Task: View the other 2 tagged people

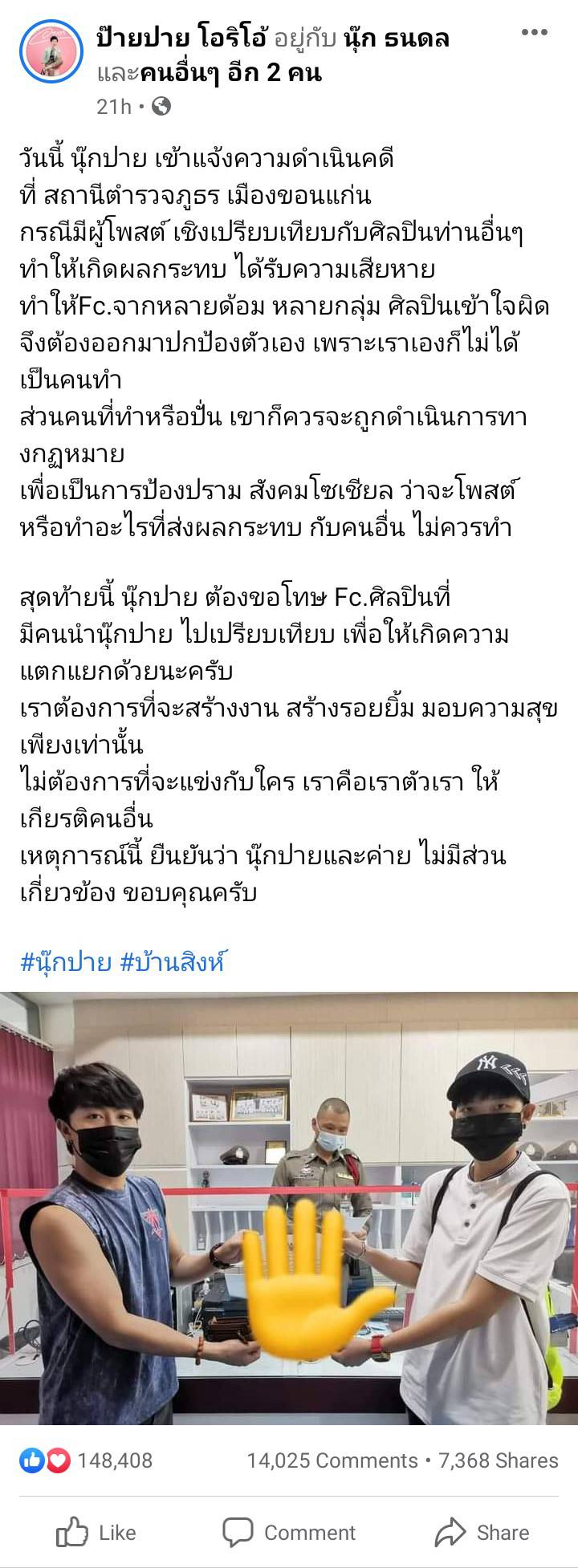Action: click(x=230, y=73)
